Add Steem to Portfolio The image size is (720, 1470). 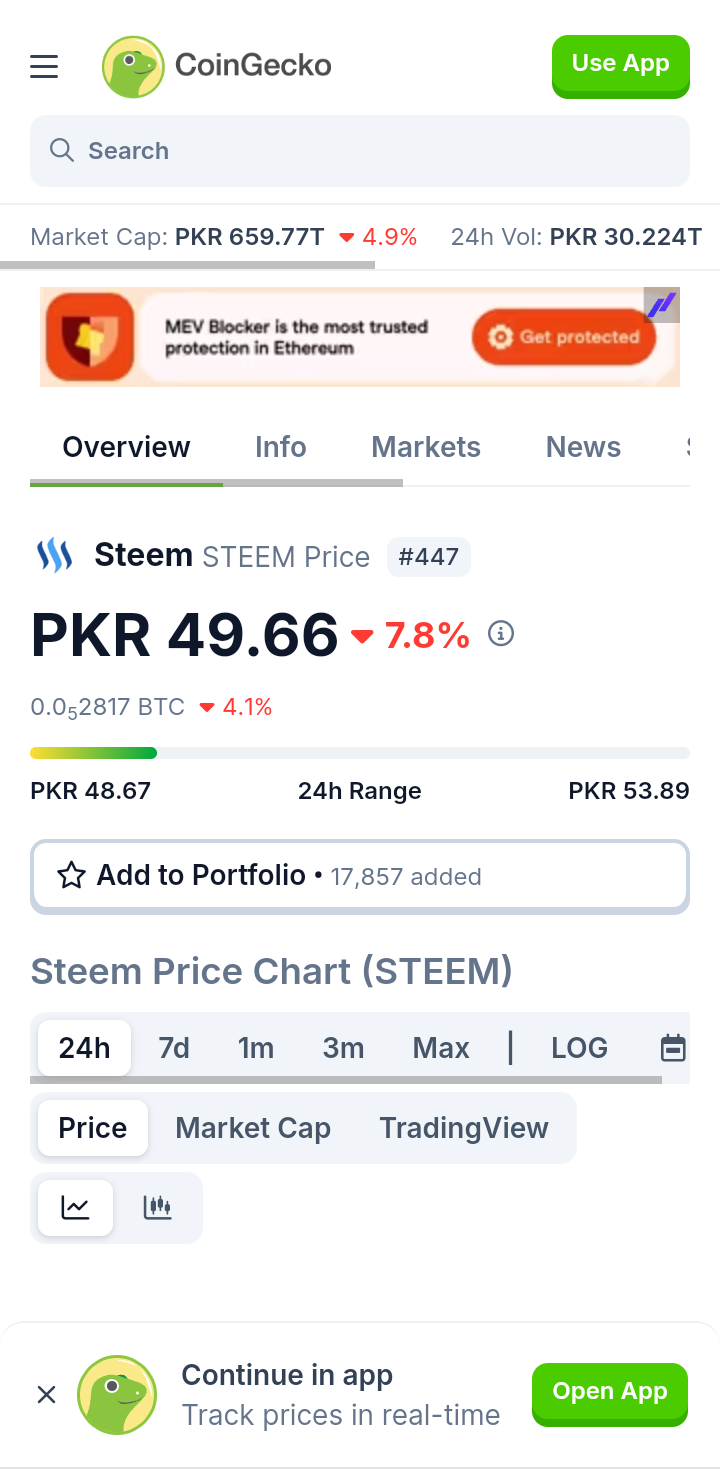pos(360,876)
